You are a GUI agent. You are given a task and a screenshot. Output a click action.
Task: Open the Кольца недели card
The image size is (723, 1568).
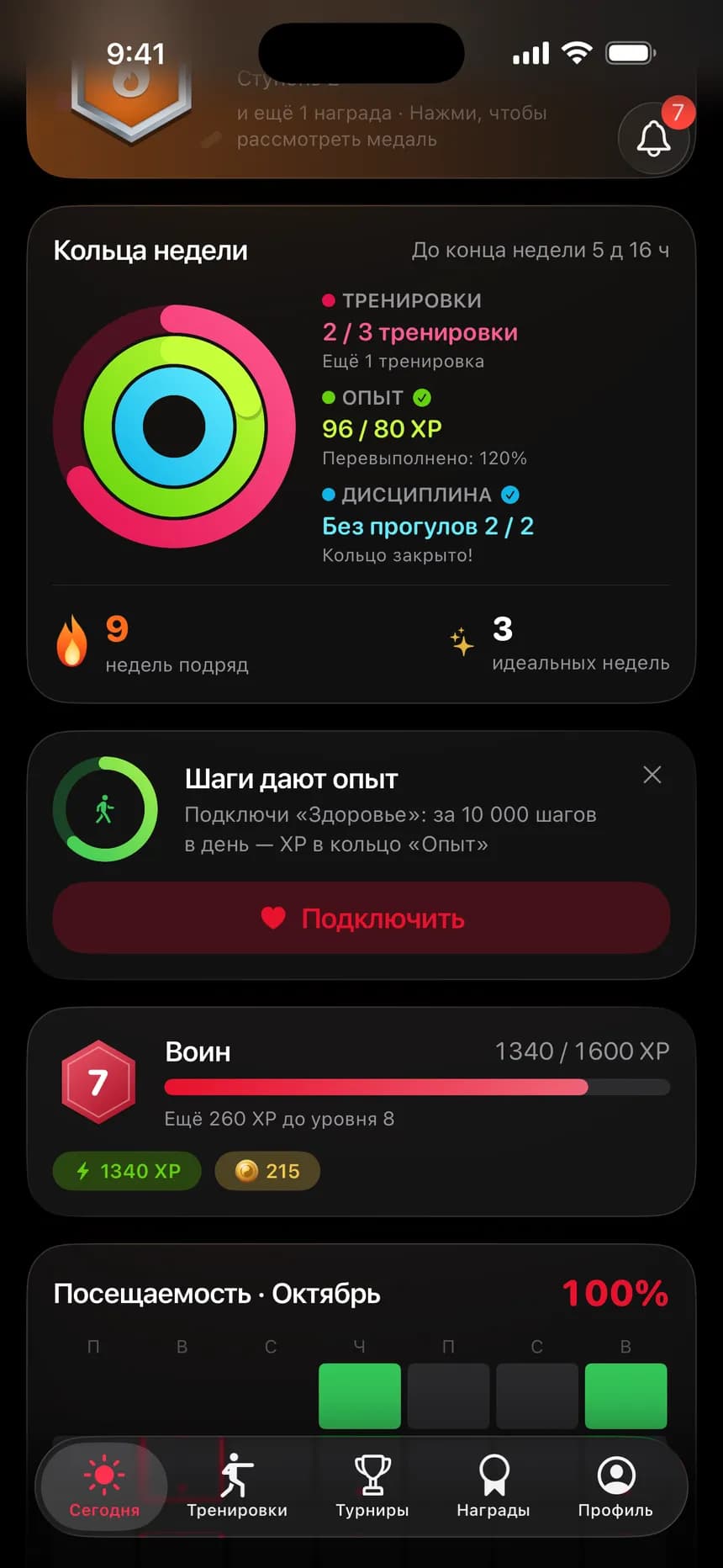(x=361, y=454)
